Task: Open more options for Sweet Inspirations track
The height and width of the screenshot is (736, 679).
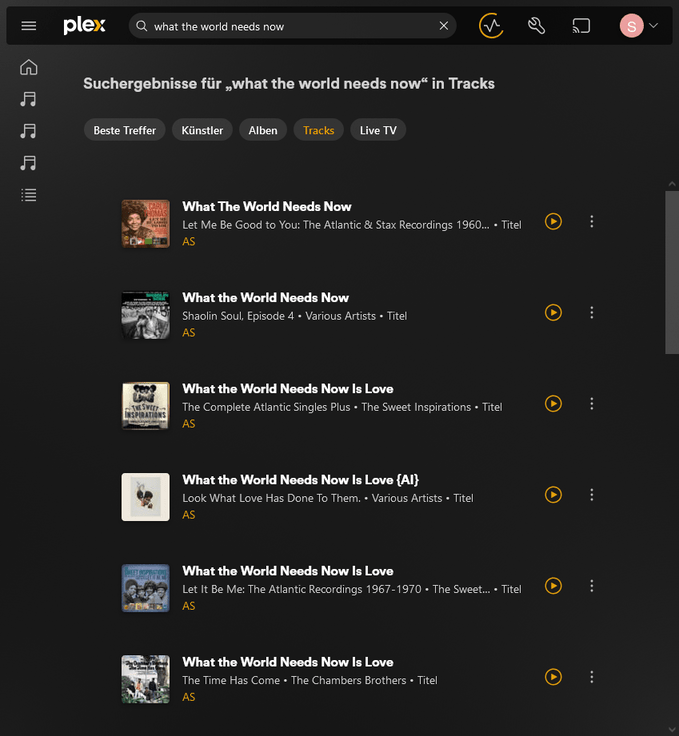Action: coord(592,404)
